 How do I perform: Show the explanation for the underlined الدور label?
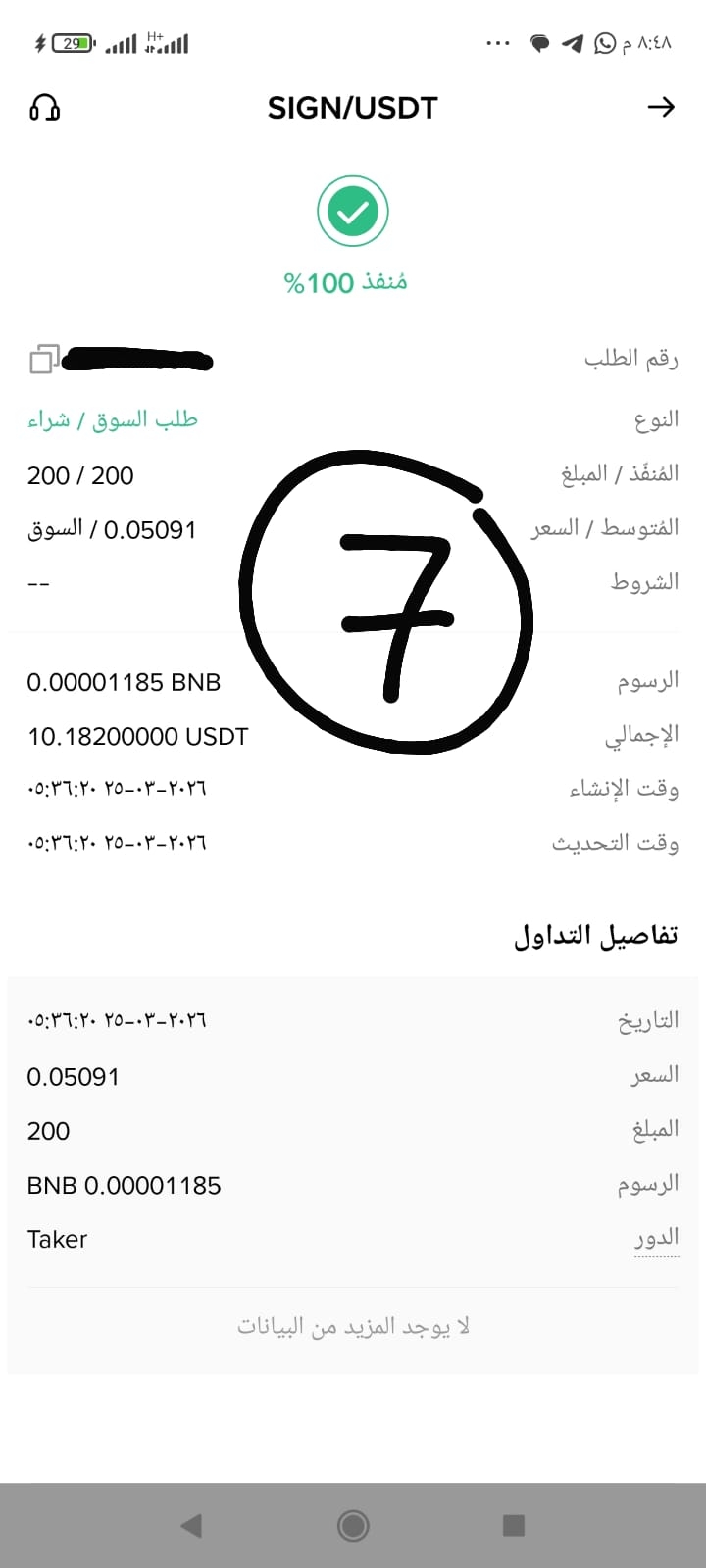656,1238
